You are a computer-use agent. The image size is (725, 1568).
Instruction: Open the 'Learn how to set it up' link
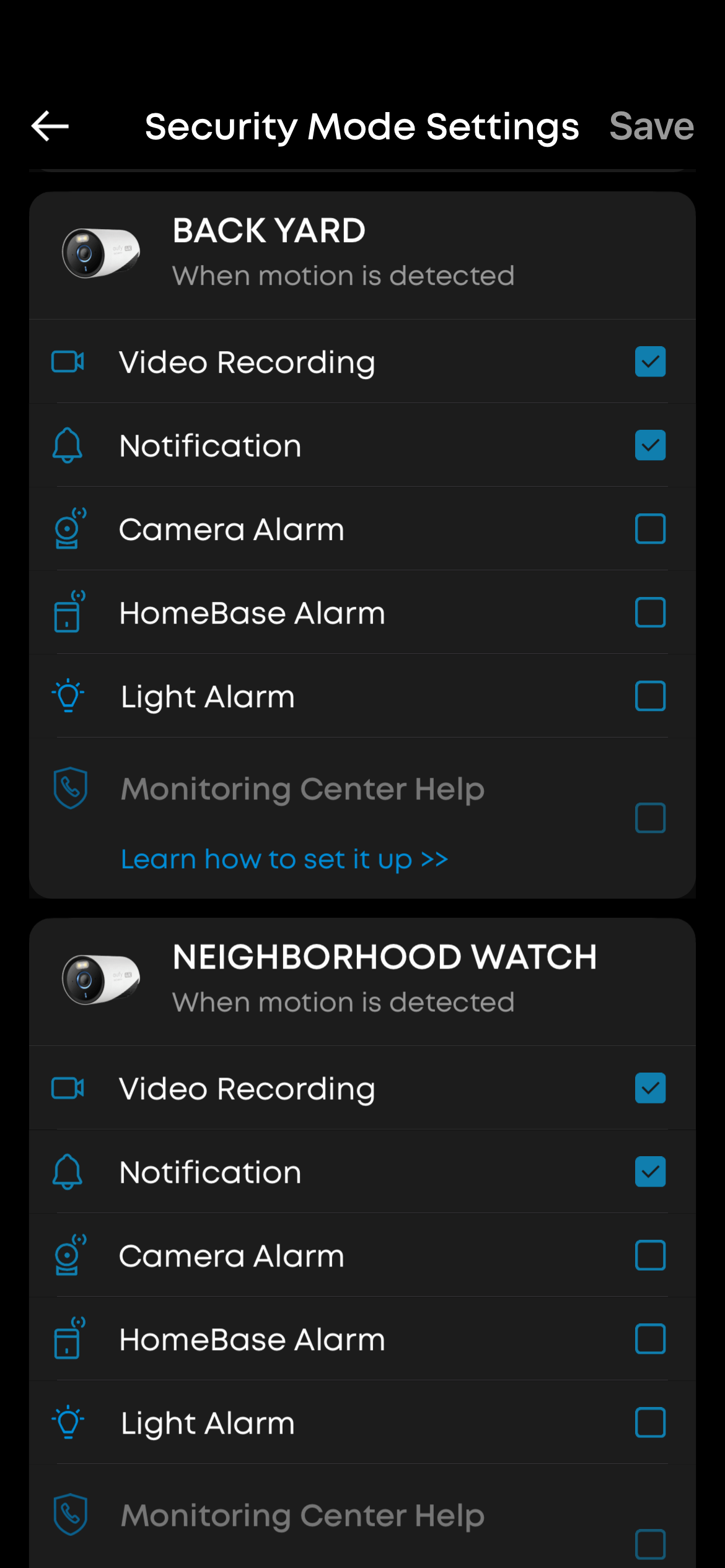284,860
